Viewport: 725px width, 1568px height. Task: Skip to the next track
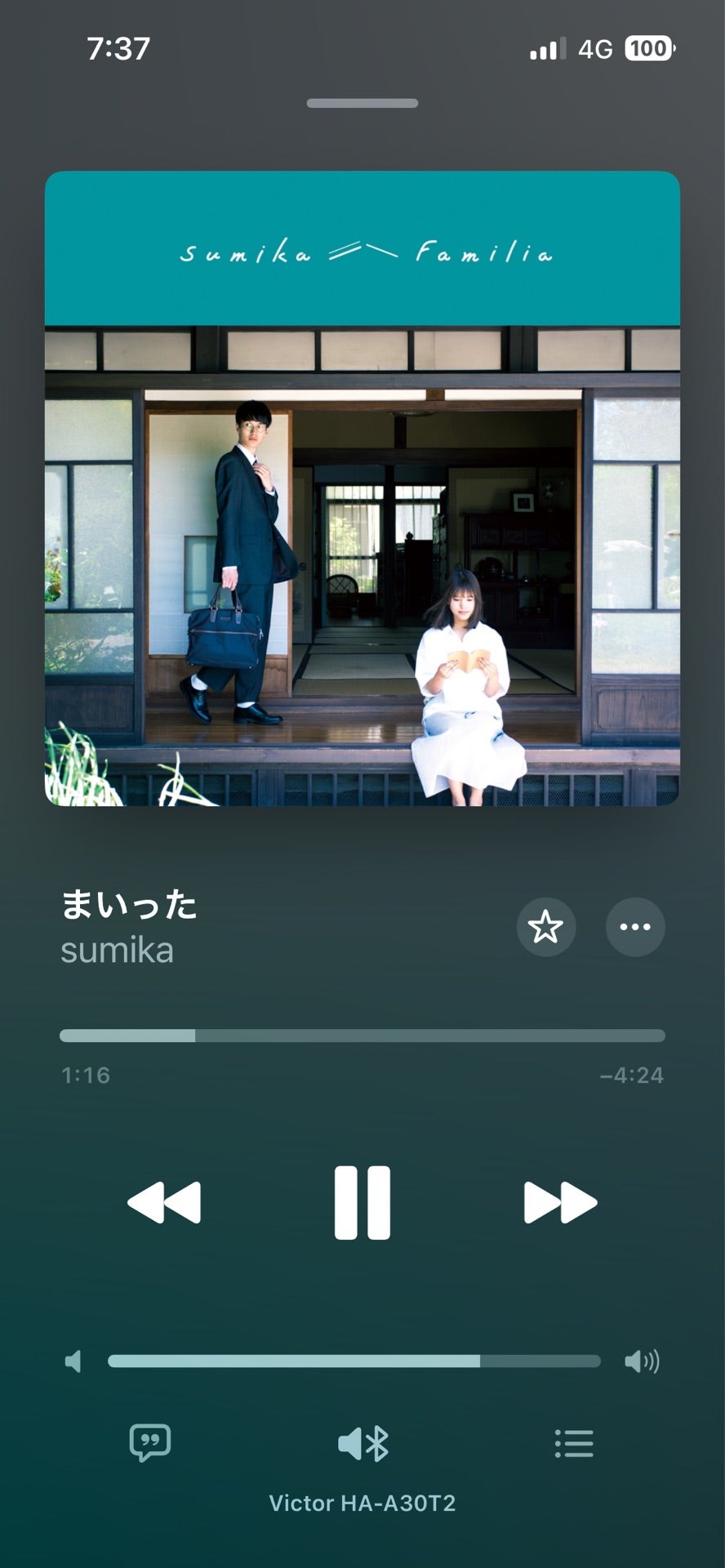(560, 1202)
